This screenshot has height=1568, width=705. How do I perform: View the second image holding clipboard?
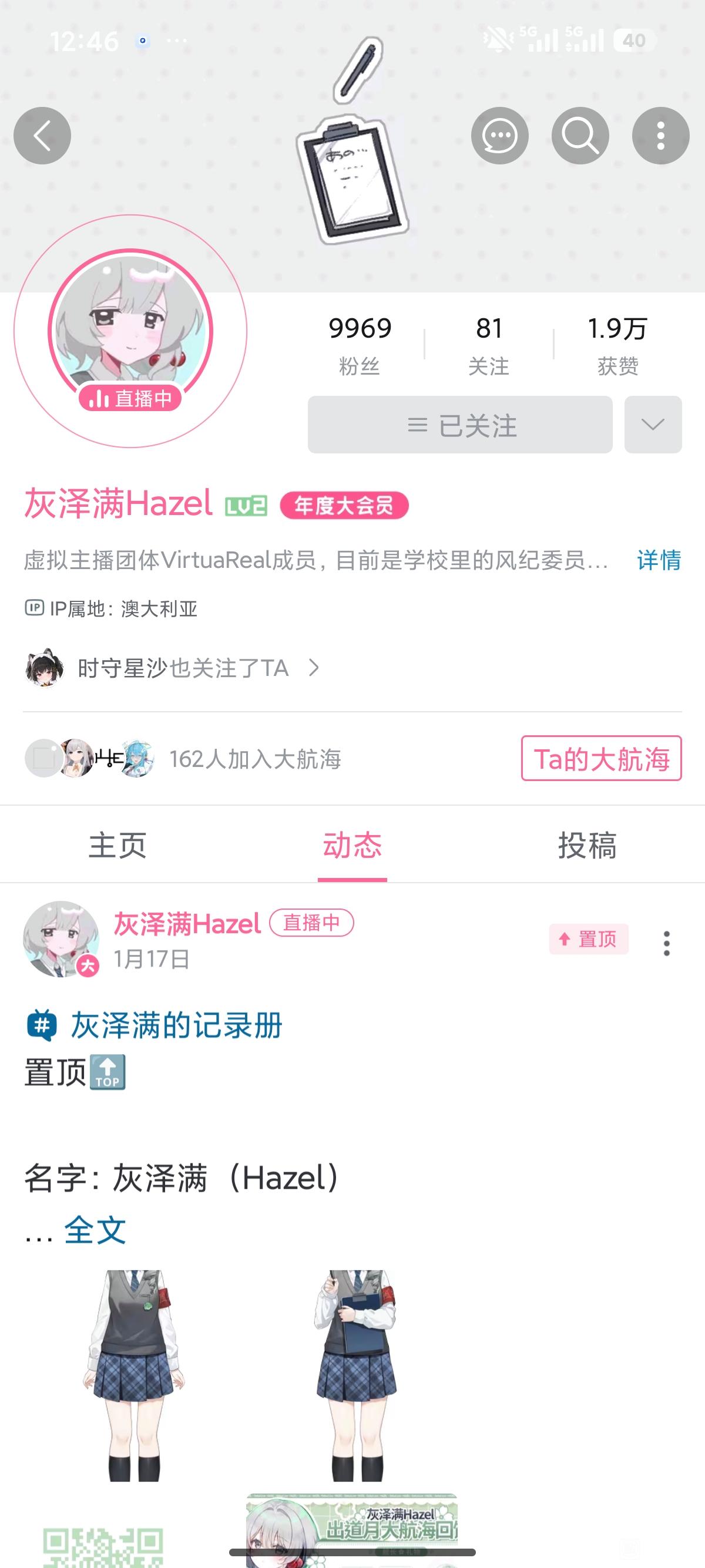click(356, 1375)
